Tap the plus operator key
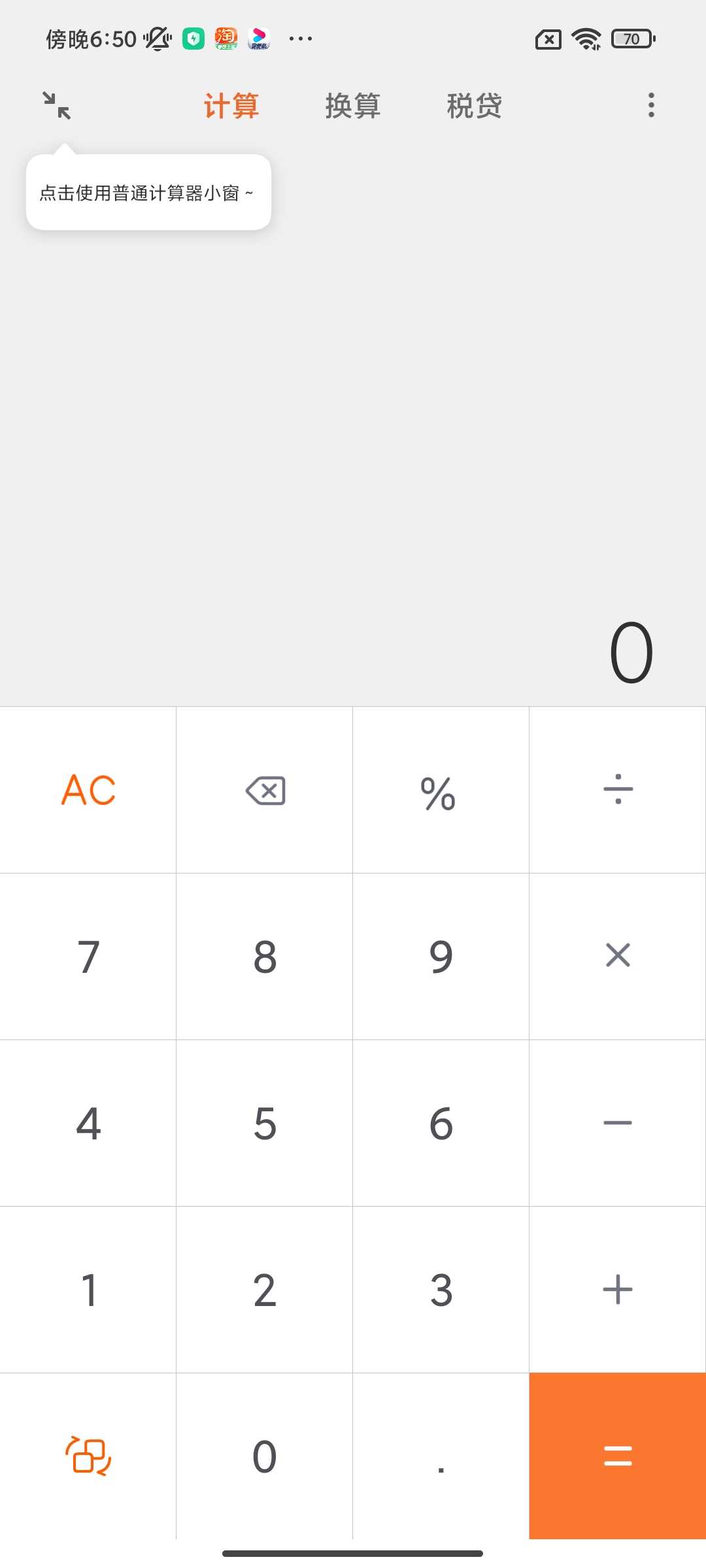The height and width of the screenshot is (1568, 706). [617, 1289]
